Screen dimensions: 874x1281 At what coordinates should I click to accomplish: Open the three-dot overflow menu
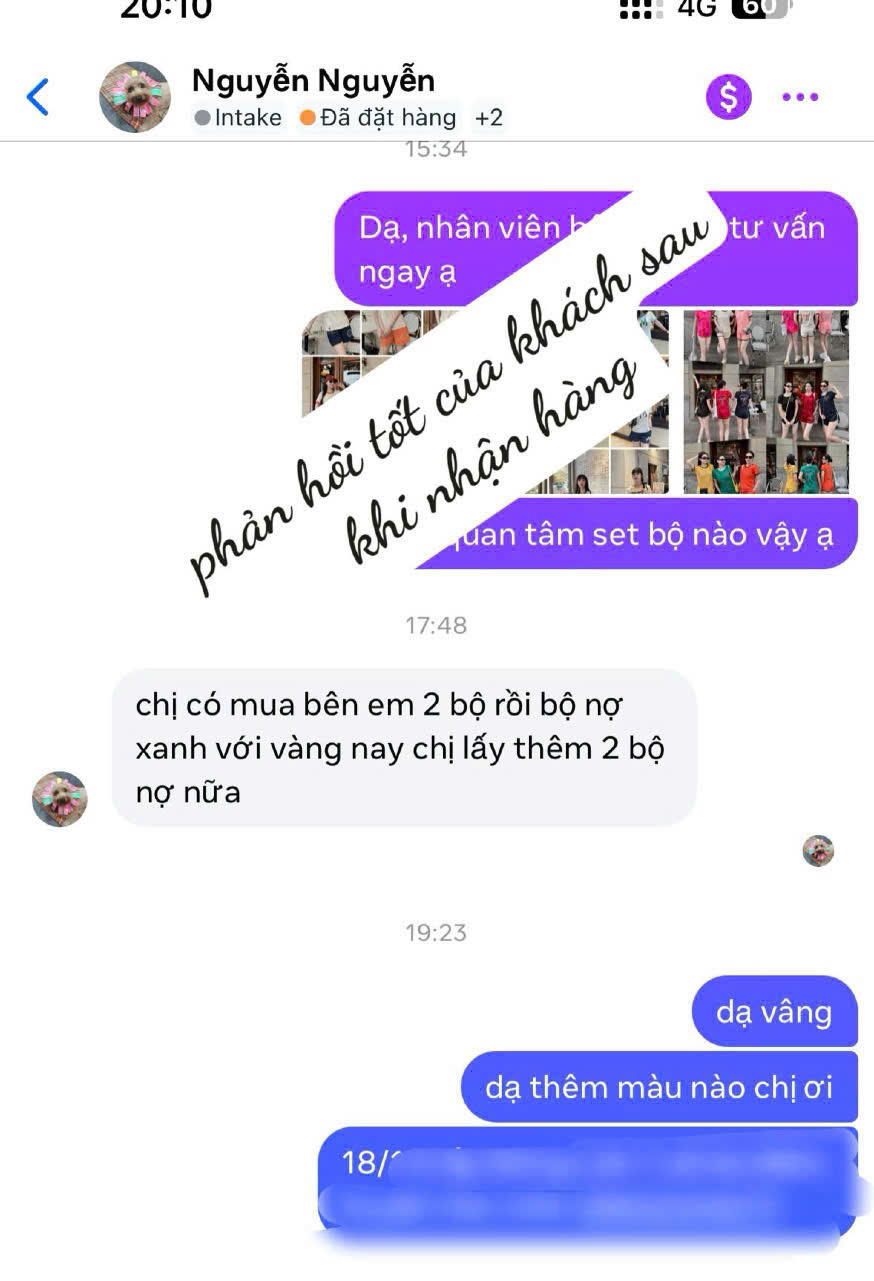point(800,97)
